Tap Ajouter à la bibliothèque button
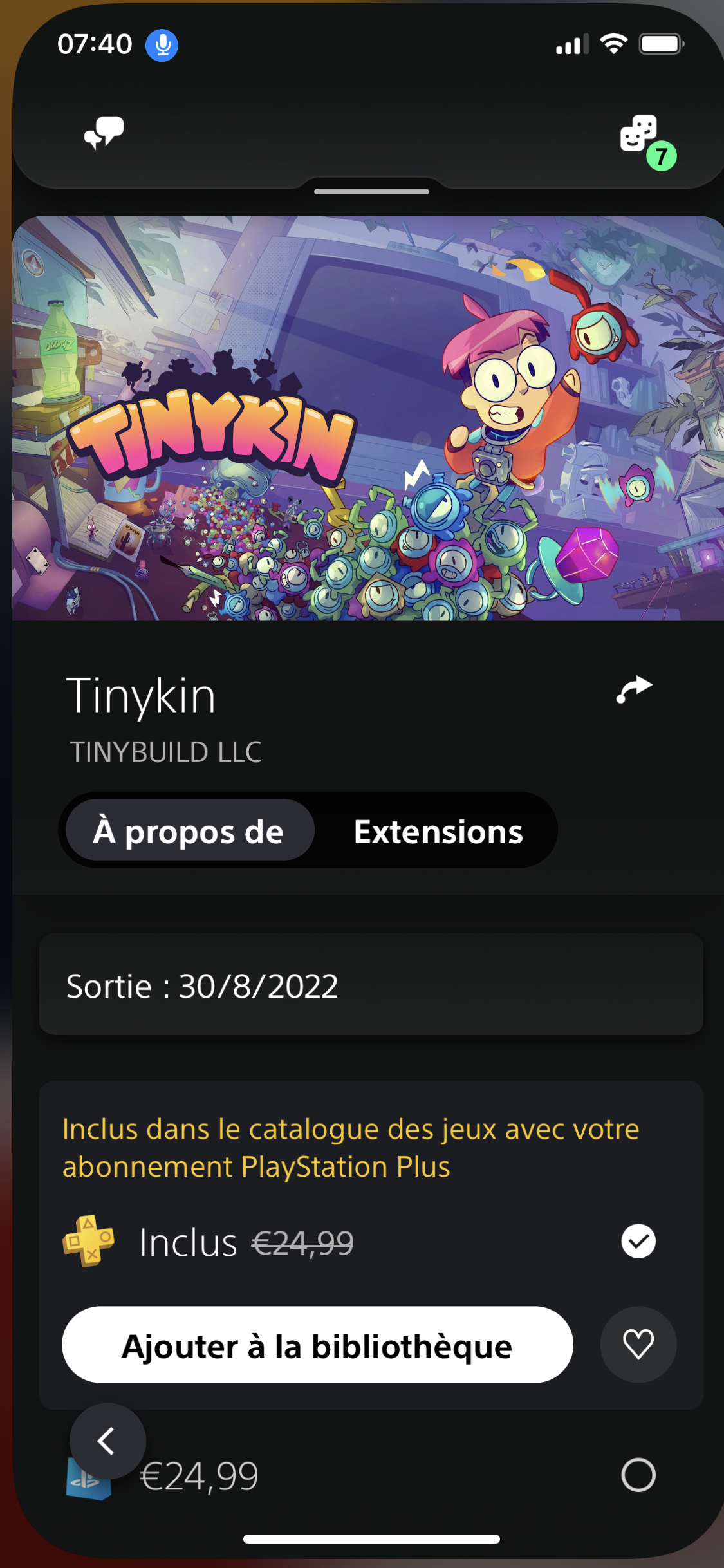The height and width of the screenshot is (1568, 724). click(317, 1345)
